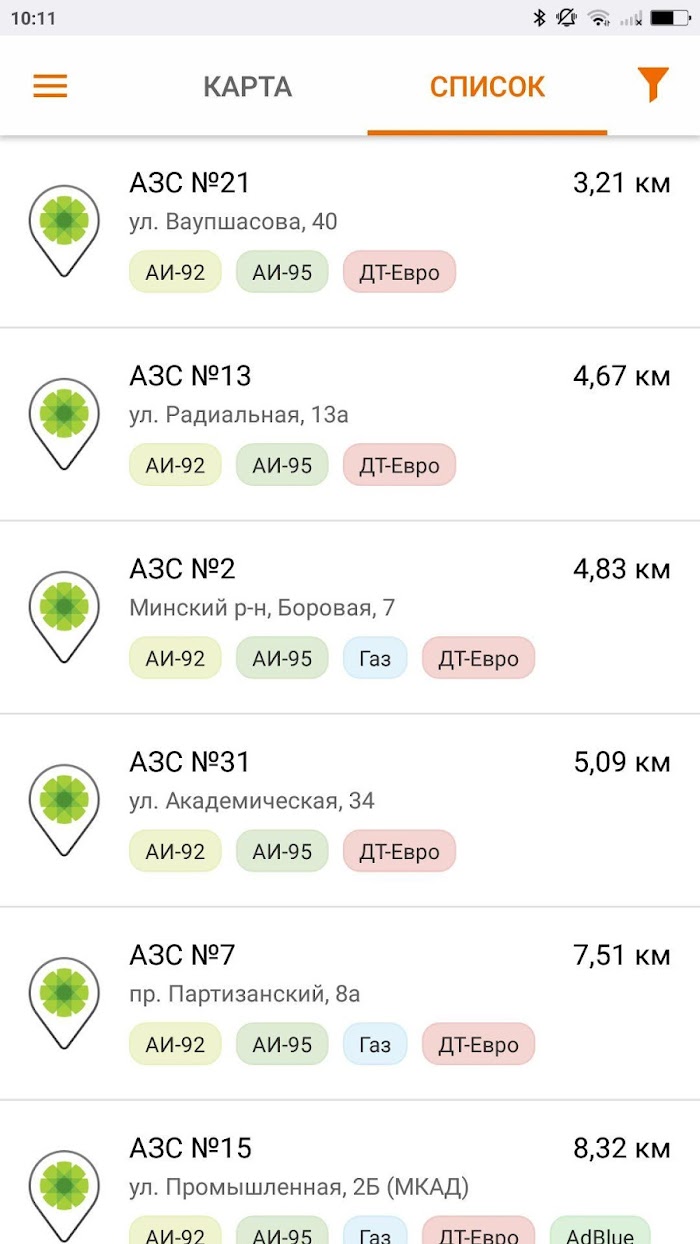700x1244 pixels.
Task: Open АЗС №31 on Академическая
Action: click(350, 810)
